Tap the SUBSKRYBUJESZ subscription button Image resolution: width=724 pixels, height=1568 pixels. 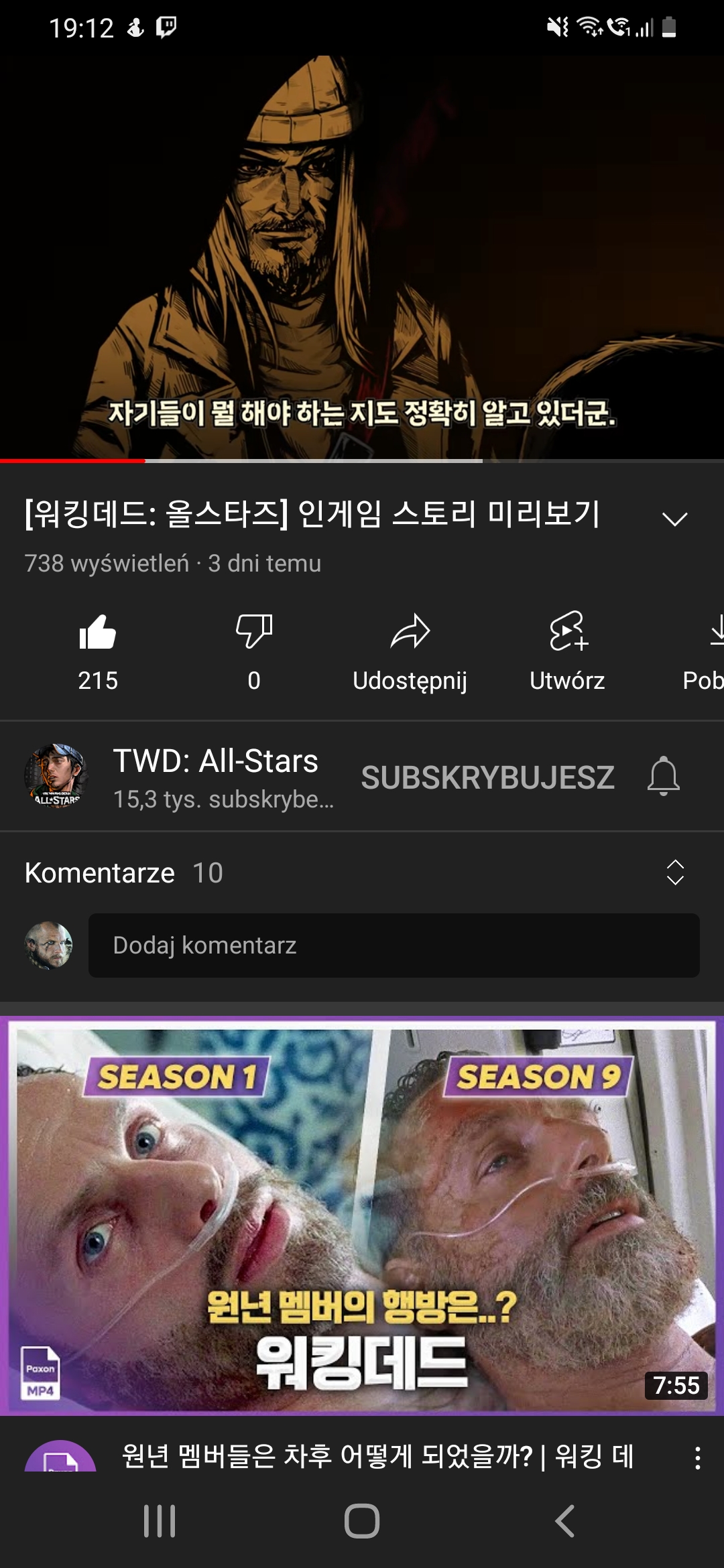click(487, 777)
